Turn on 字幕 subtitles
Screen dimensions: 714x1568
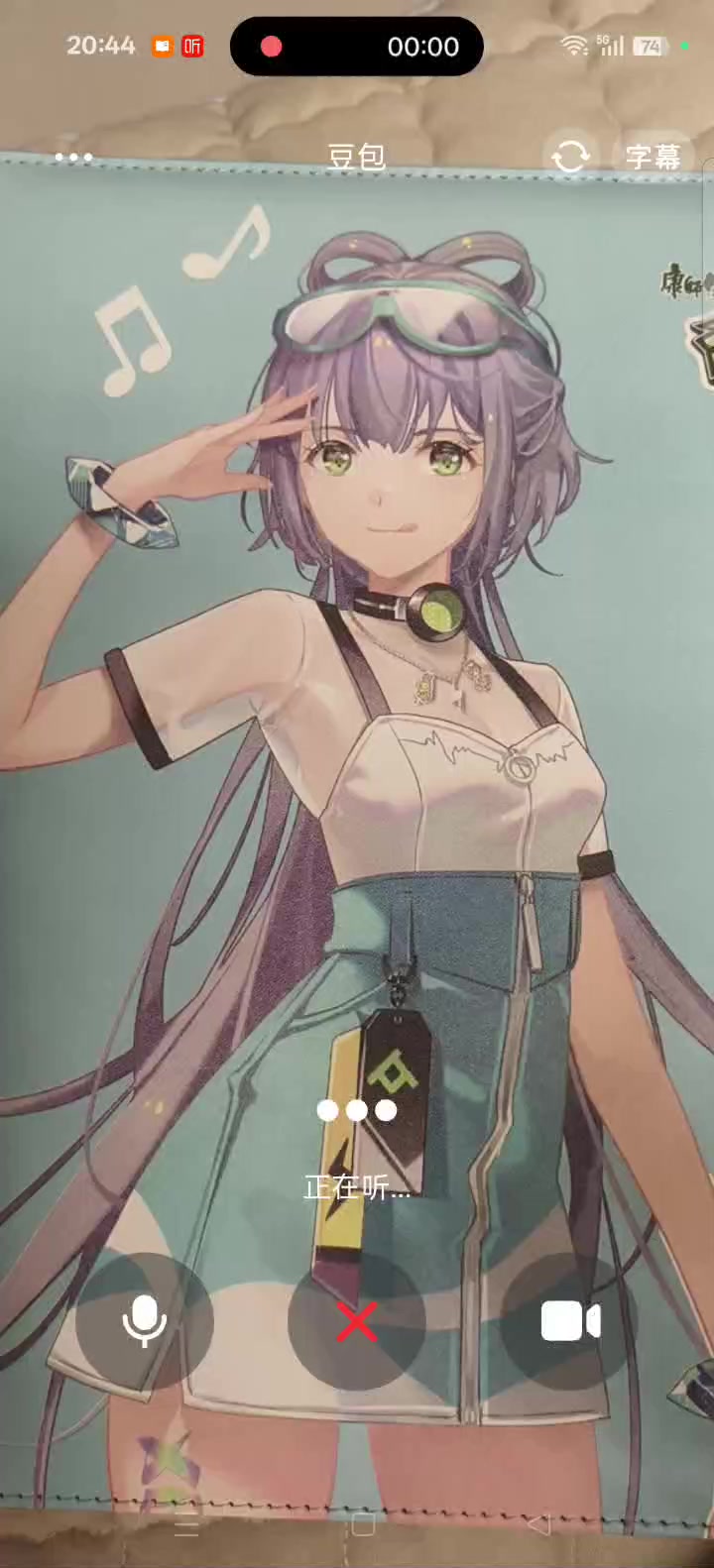[x=654, y=157]
